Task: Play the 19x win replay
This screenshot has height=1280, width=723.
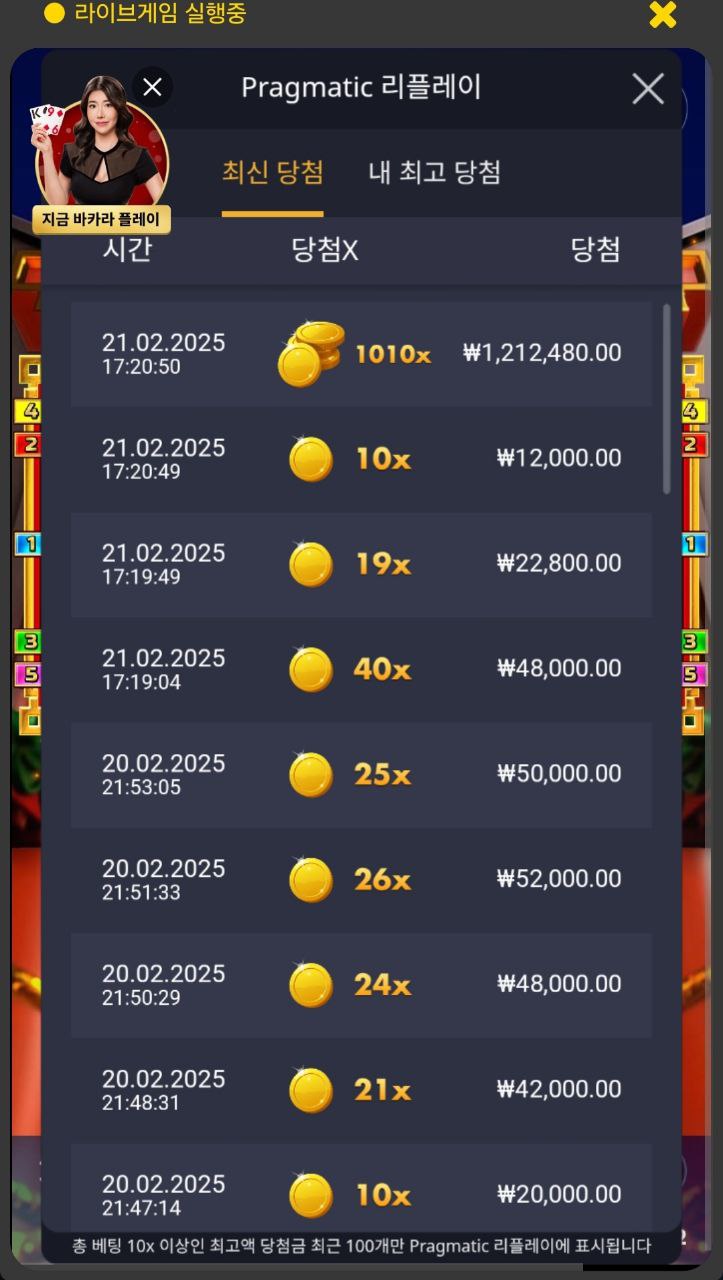Action: 361,564
